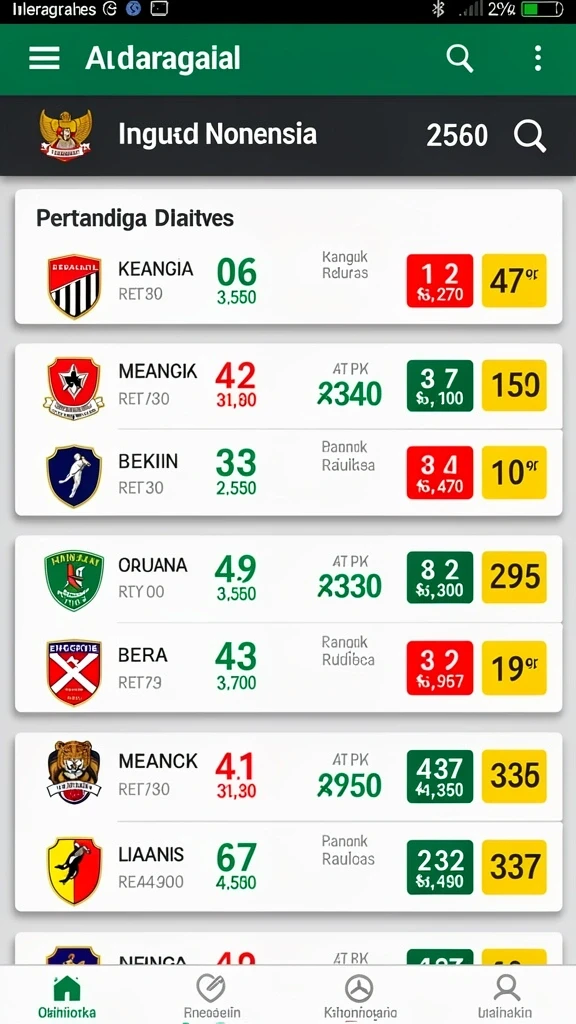Screen dimensions: 576x1024
Task: Switch to the home tab in bottom navigation
Action: [x=67, y=996]
